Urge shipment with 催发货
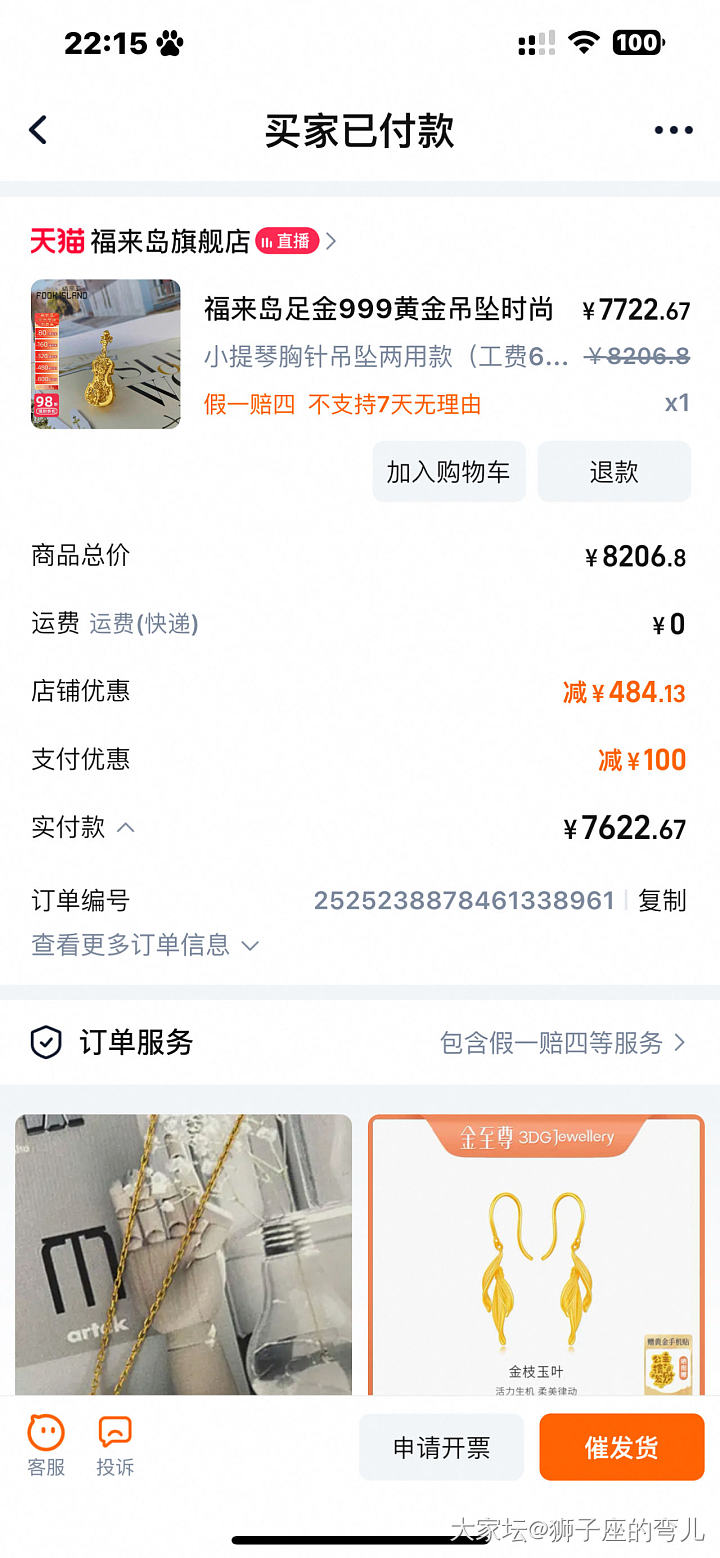The height and width of the screenshot is (1558, 720). (621, 1447)
